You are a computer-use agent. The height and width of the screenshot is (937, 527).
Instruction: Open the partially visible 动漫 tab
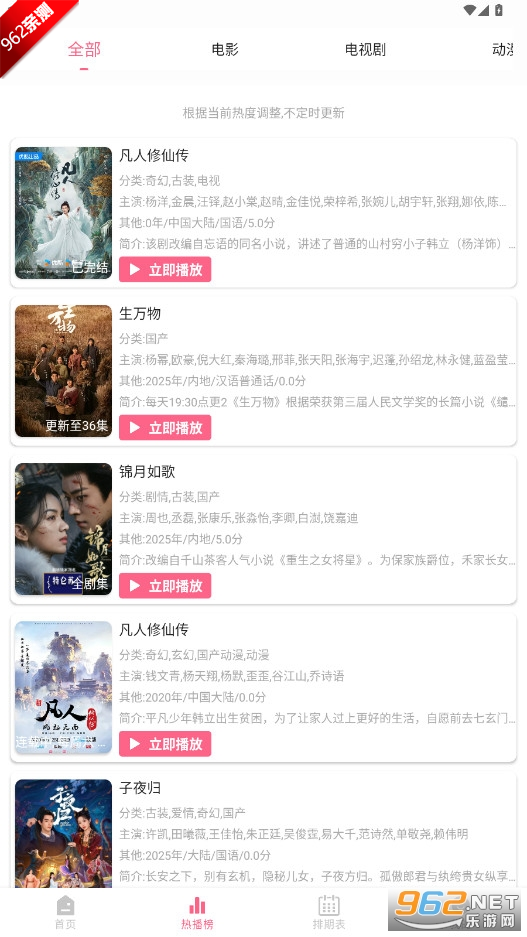[503, 50]
